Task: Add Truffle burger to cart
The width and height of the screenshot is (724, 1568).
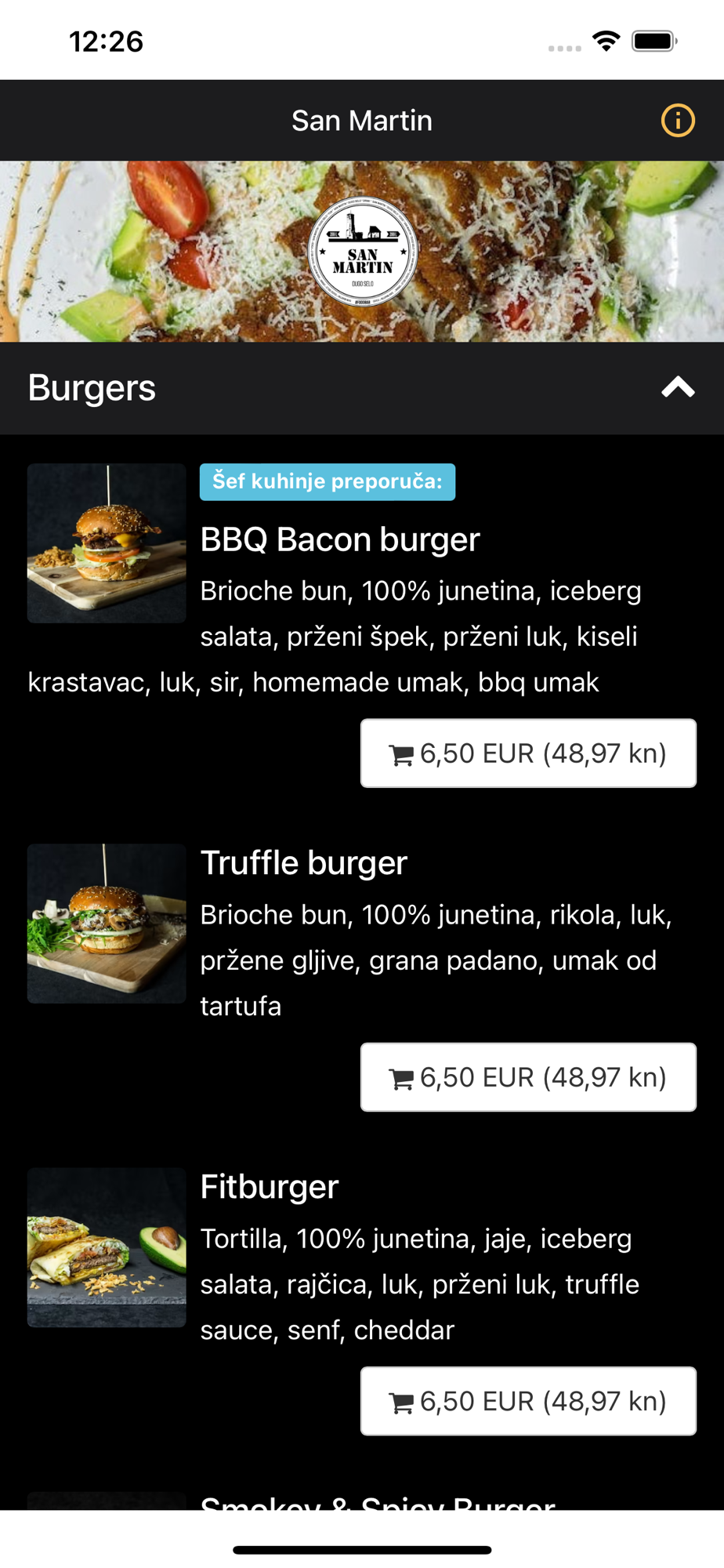Action: tap(528, 1077)
